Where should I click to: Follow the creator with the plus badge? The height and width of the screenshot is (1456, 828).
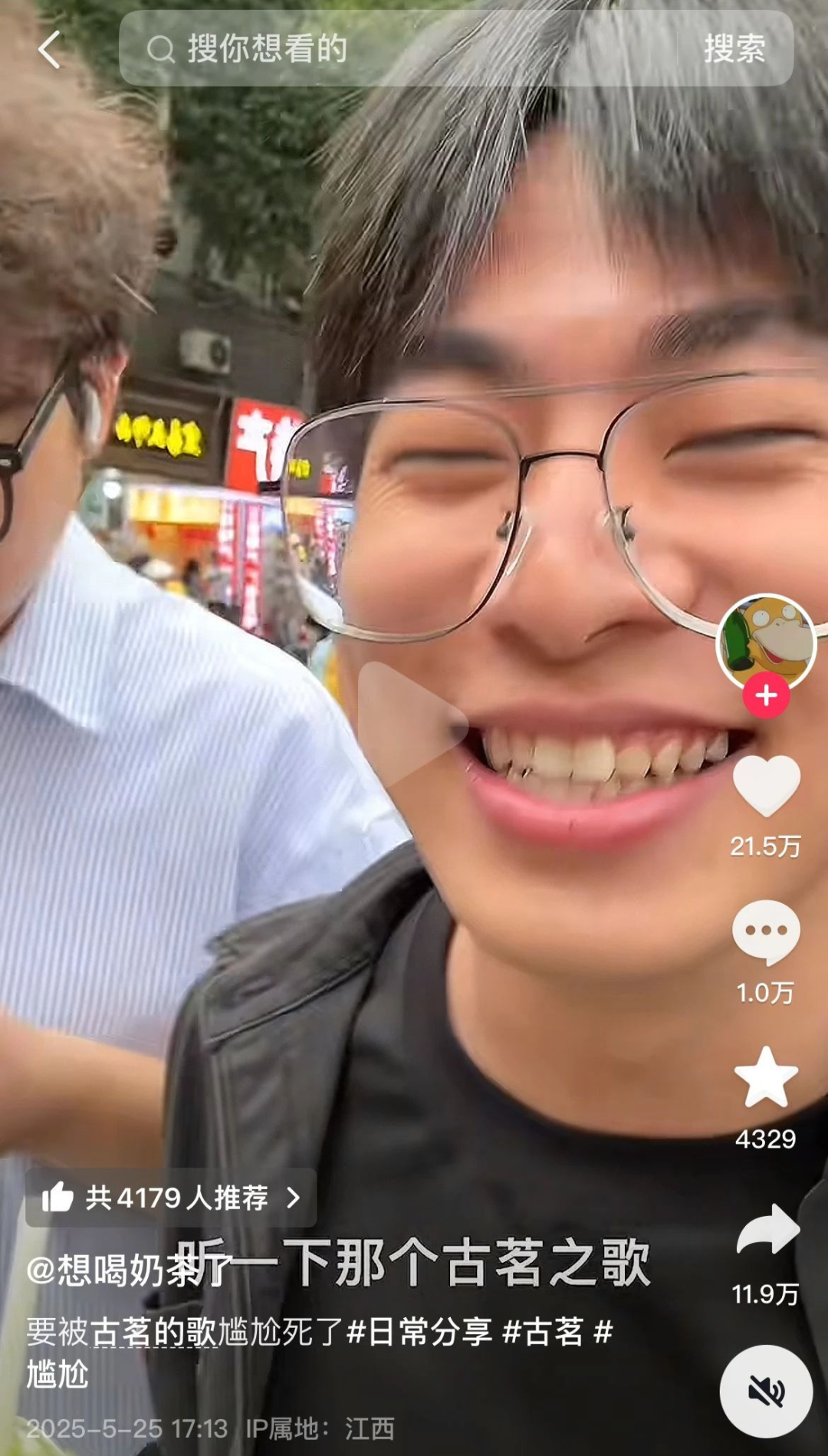click(766, 695)
